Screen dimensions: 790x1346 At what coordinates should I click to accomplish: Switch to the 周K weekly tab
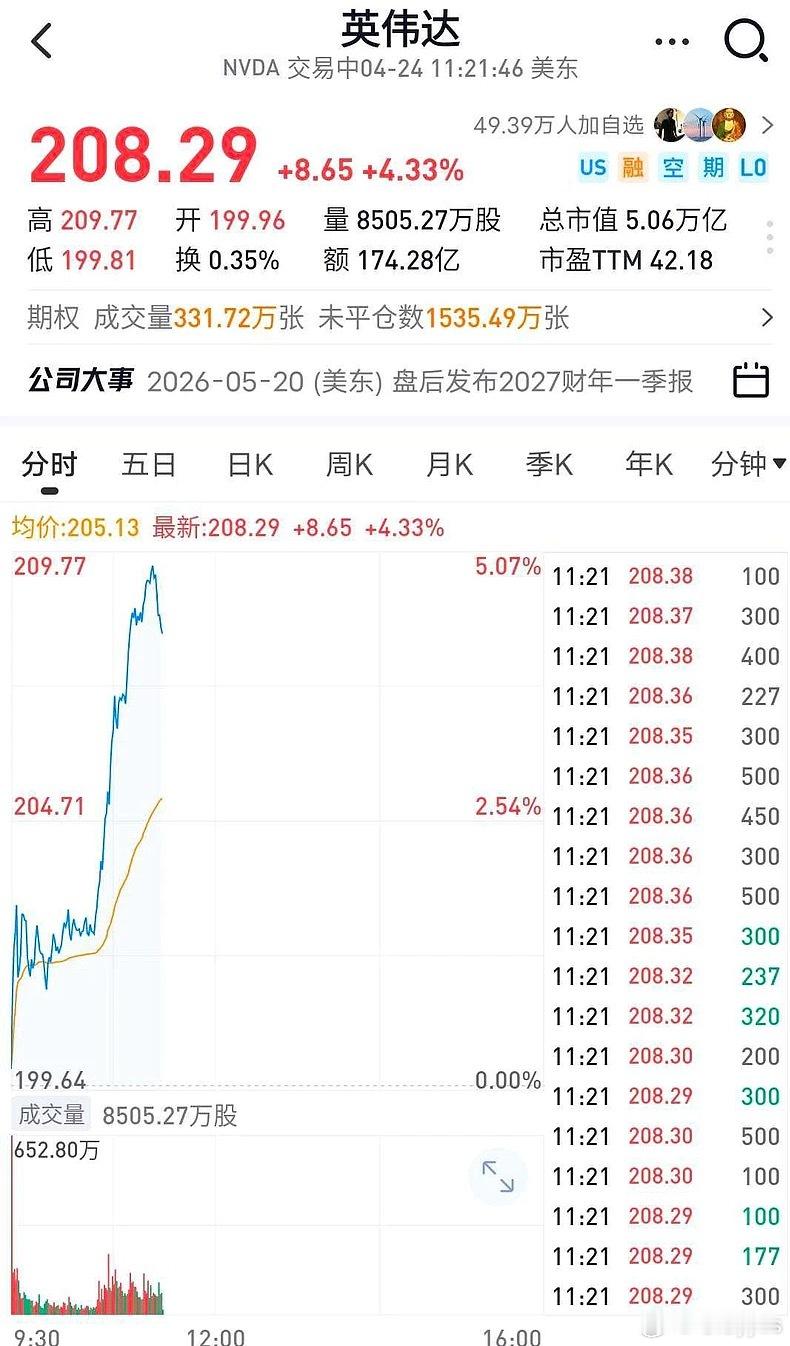[347, 464]
